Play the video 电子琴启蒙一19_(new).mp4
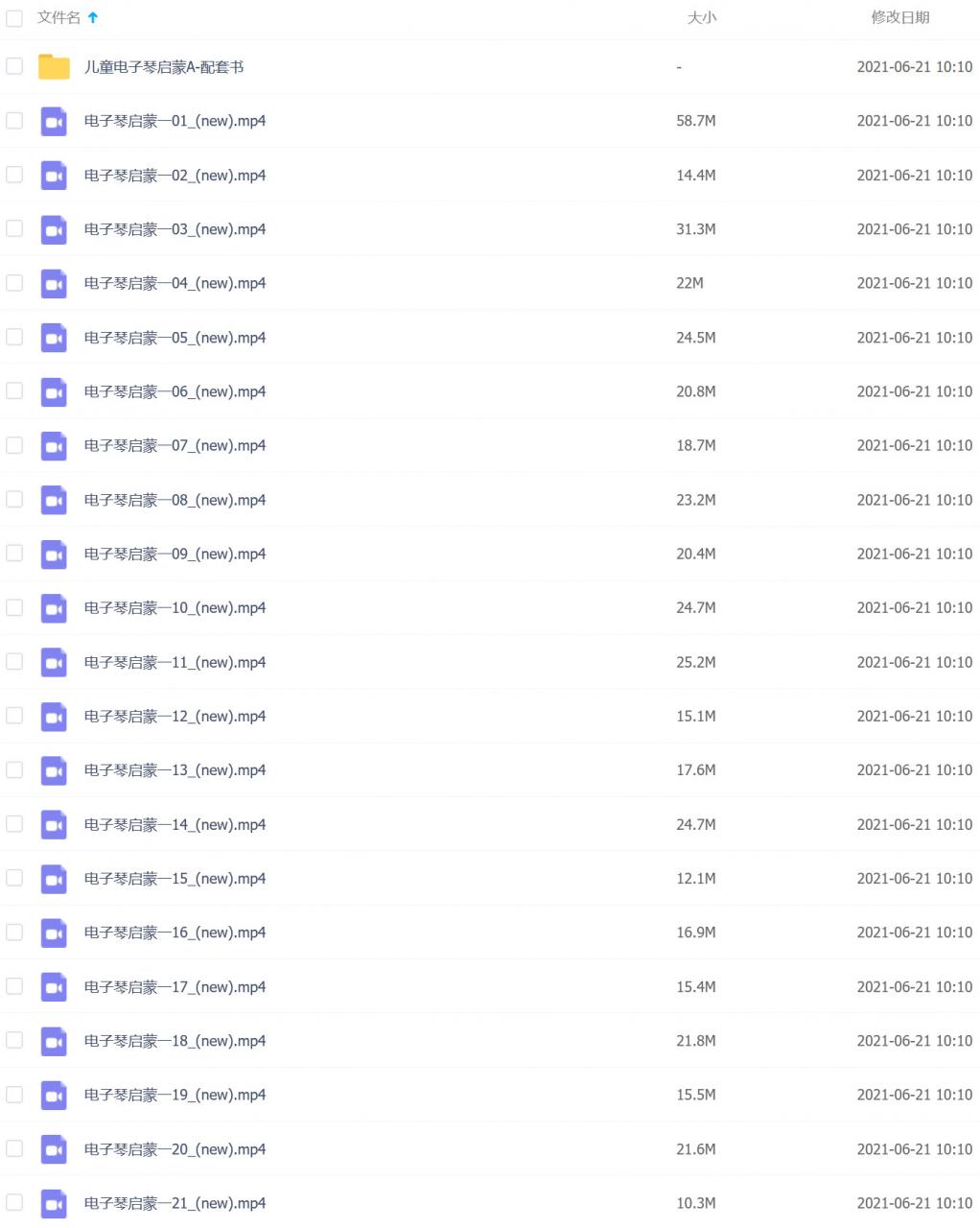The width and height of the screenshot is (980, 1228). 175,1095
